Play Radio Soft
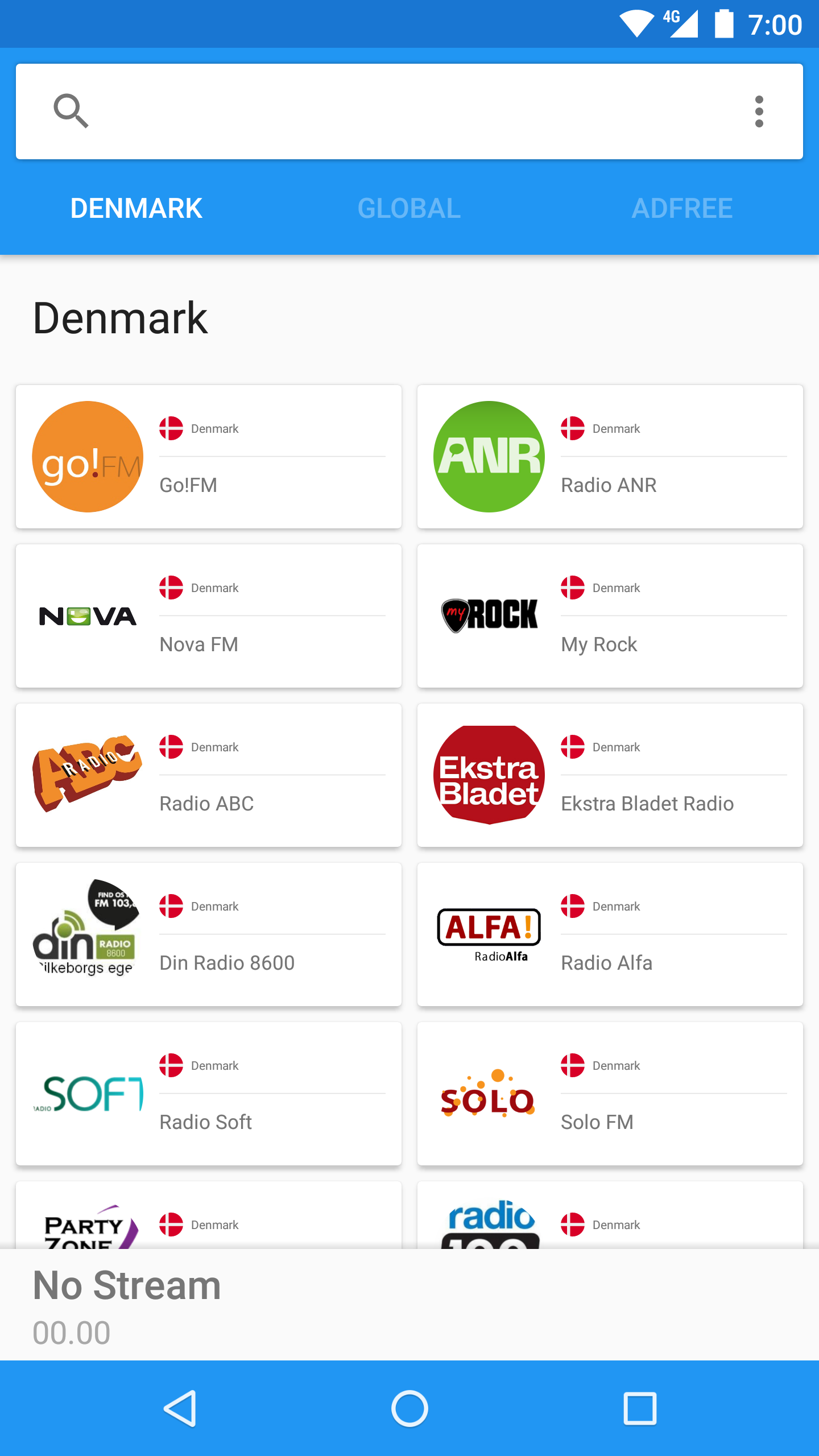Screen dimensions: 819x1456 click(209, 1094)
